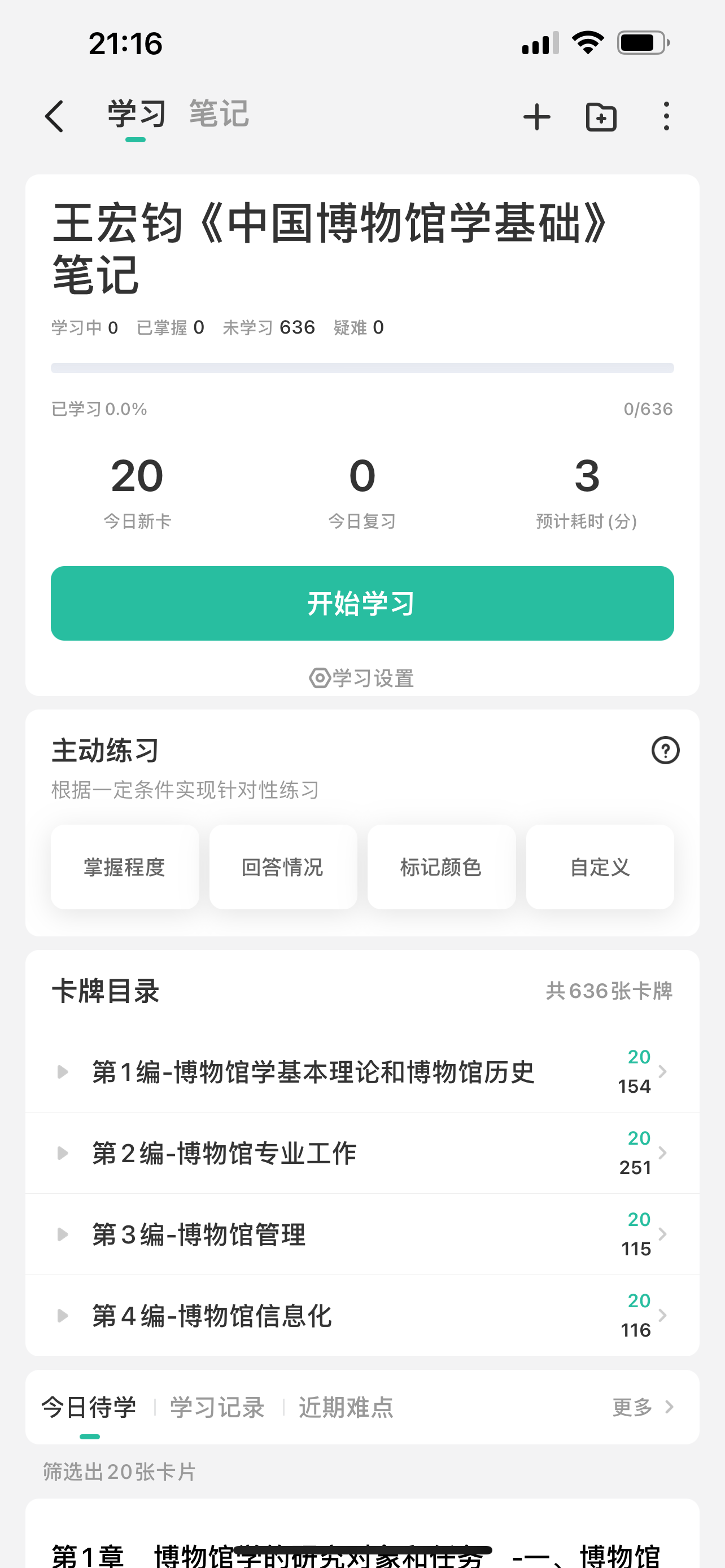Open help icon for 主动练习
The width and height of the screenshot is (725, 1568).
coord(665,750)
